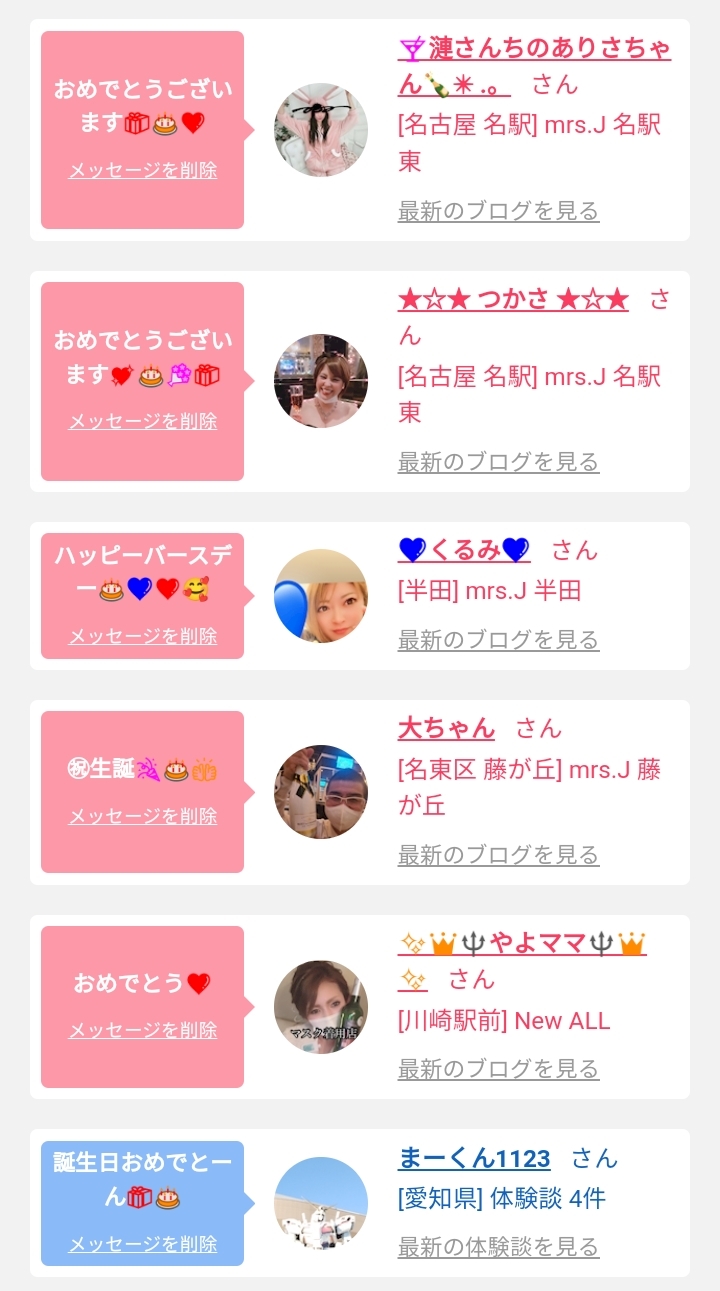Open やよママ's profile name link
This screenshot has width=720, height=1291.
(522, 943)
